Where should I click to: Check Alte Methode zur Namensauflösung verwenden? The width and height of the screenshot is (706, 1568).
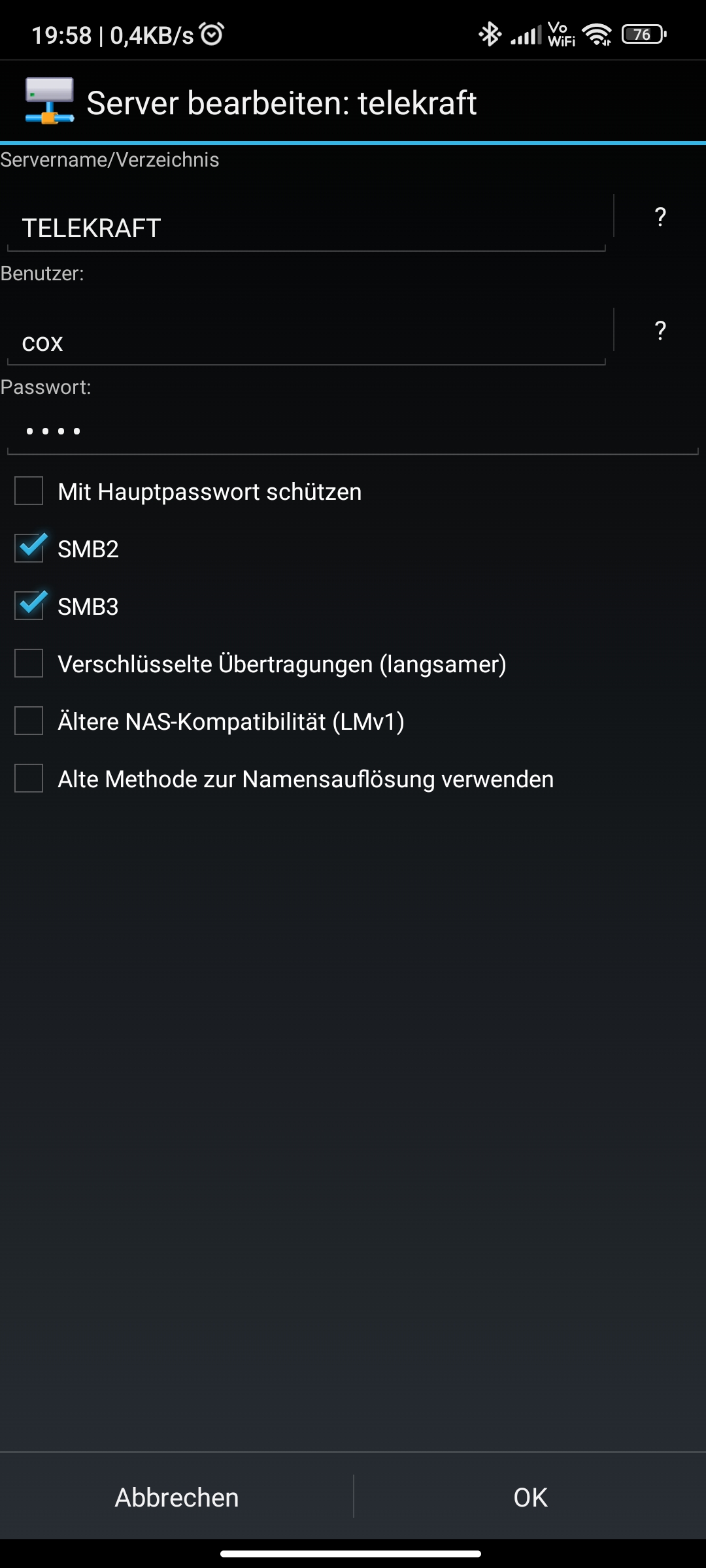(x=29, y=779)
